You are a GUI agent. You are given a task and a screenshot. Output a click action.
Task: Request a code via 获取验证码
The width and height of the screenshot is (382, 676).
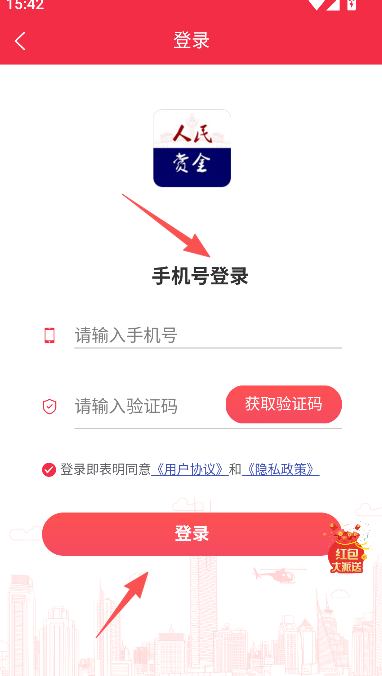284,404
